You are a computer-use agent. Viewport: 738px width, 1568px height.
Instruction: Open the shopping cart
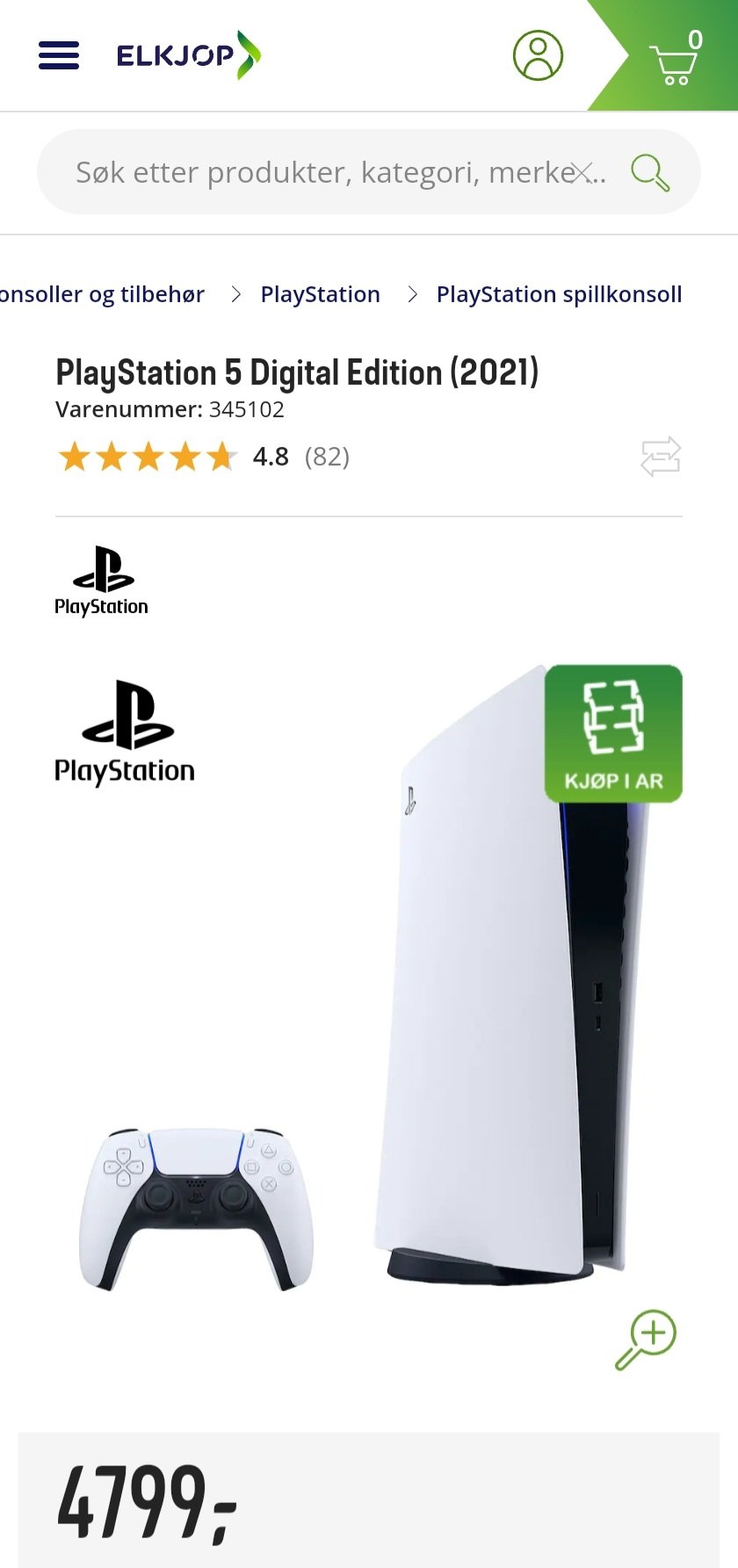point(674,57)
